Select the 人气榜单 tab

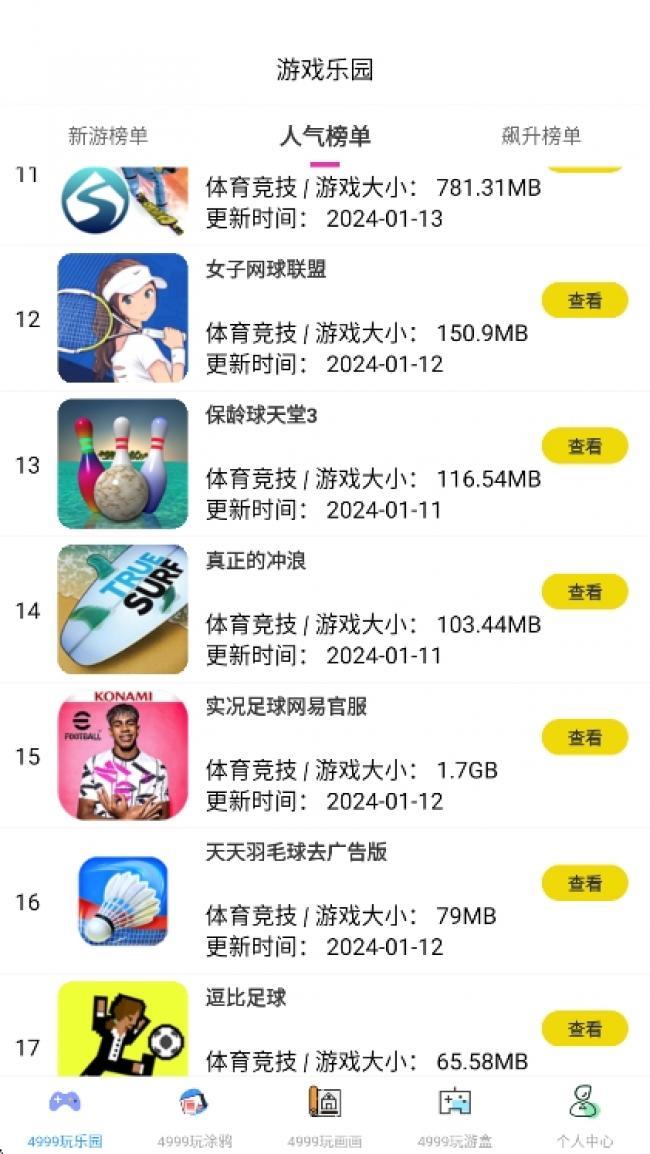325,136
